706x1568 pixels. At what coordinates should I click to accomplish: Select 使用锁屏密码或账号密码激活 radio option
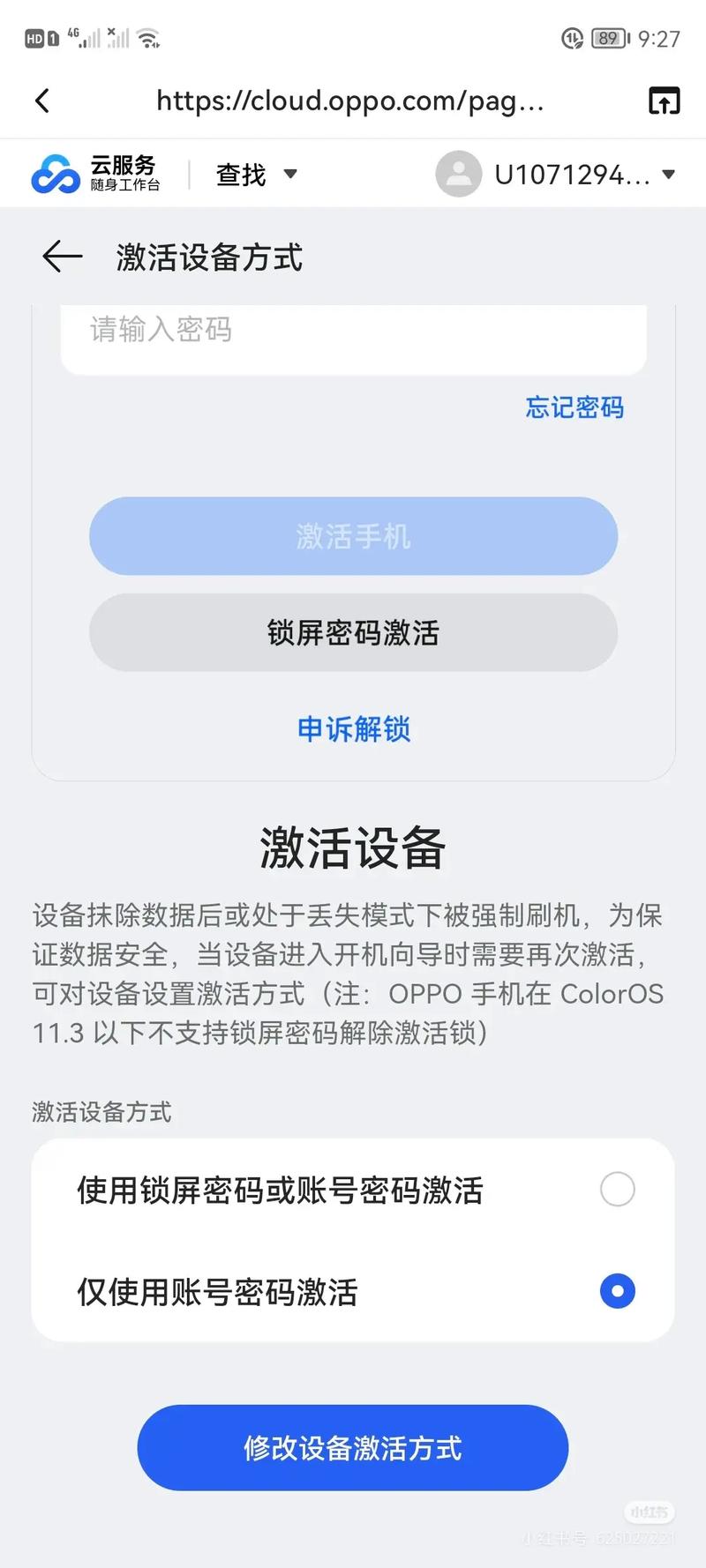617,1189
